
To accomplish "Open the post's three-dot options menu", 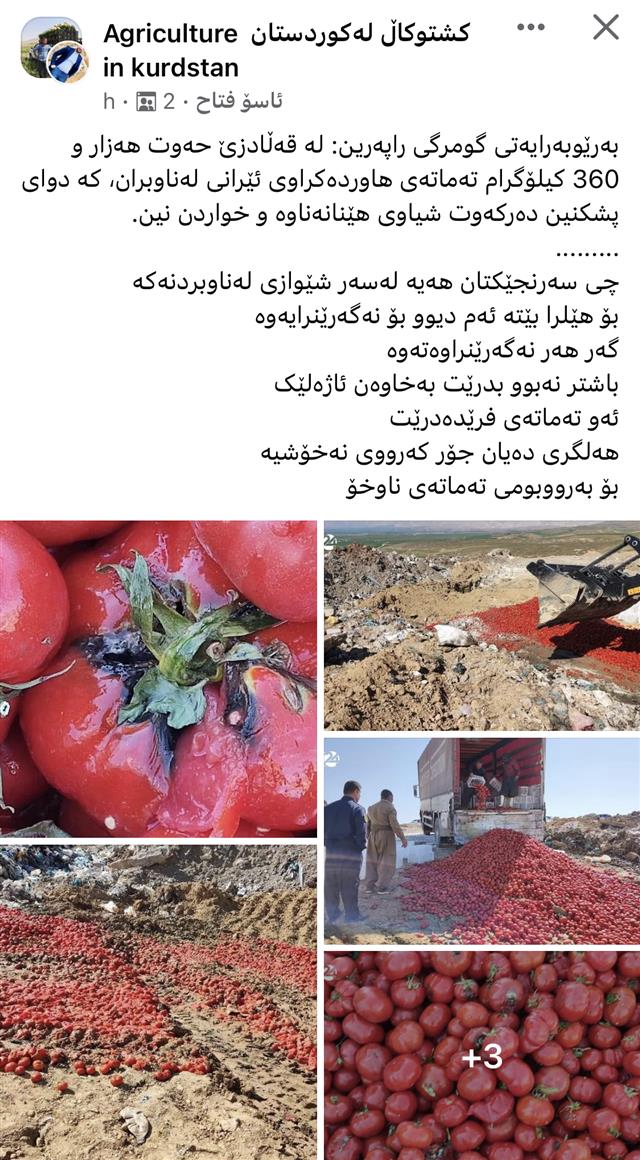I will click(530, 27).
